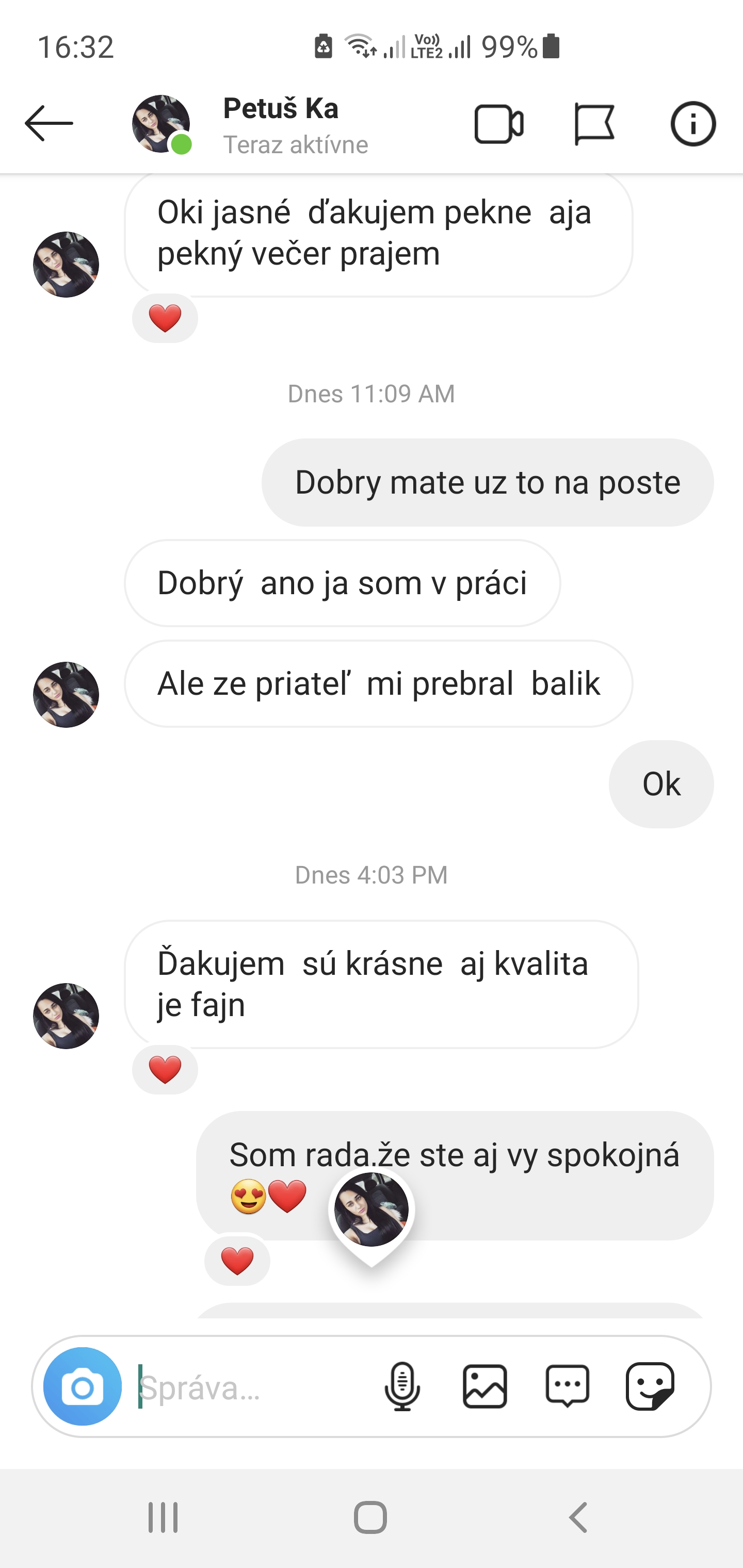Viewport: 743px width, 1568px height.
Task: View heart reaction under 'Ďakujem sú krásne' message
Action: pos(165,1069)
